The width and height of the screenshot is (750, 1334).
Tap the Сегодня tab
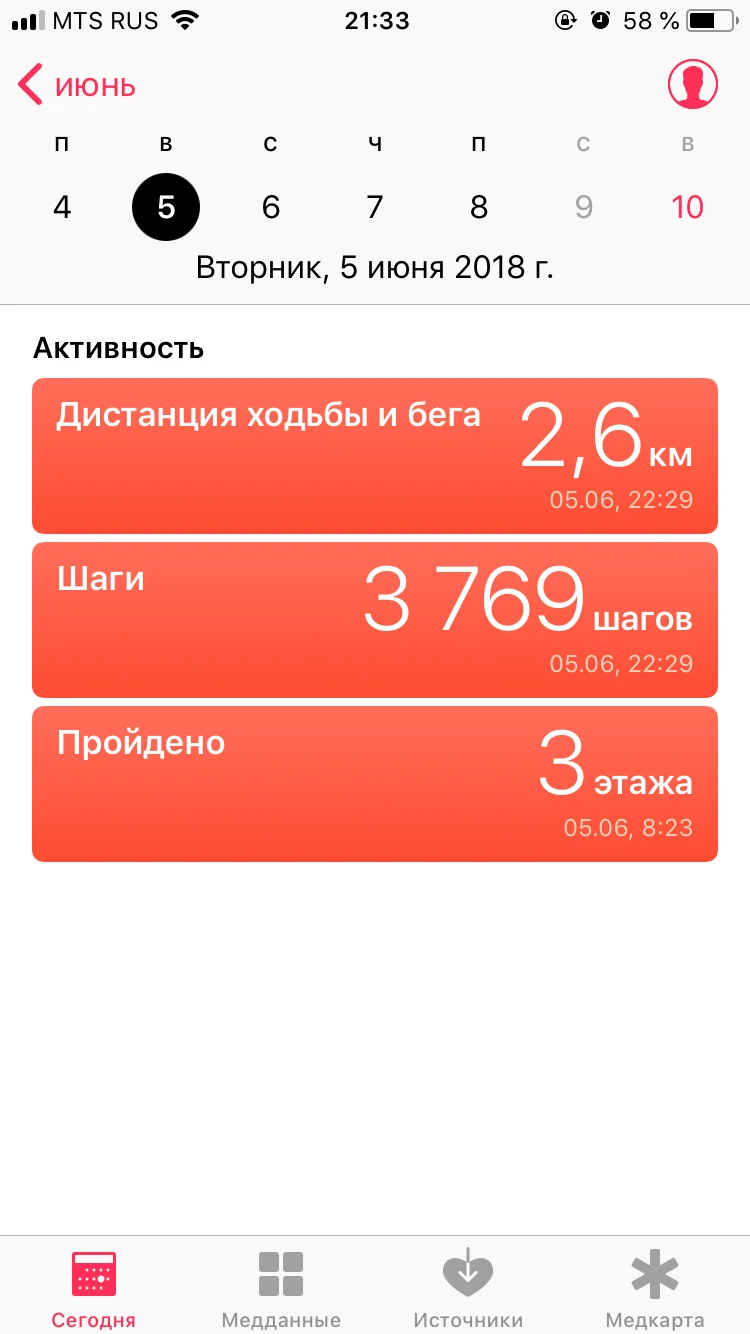(x=94, y=1286)
